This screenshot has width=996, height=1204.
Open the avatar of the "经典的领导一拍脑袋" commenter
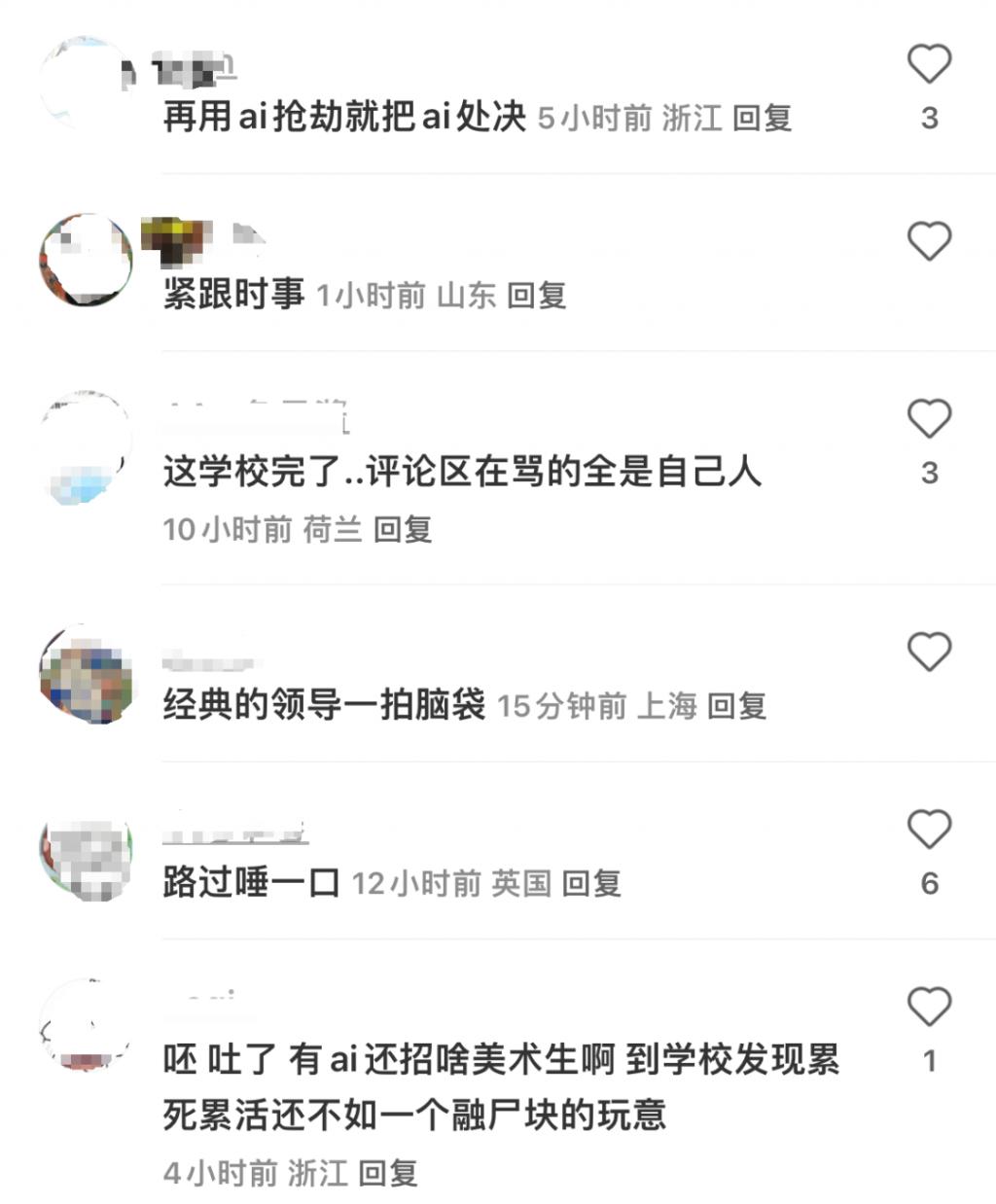tap(86, 674)
